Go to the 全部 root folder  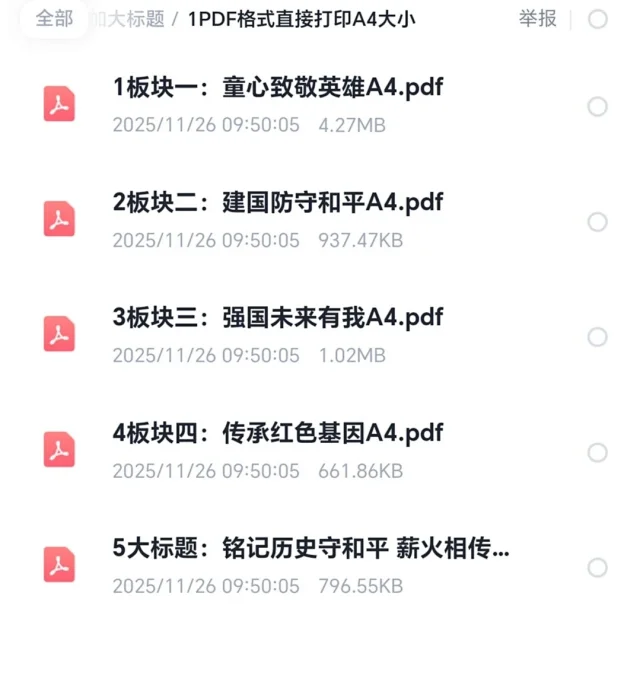click(x=54, y=19)
